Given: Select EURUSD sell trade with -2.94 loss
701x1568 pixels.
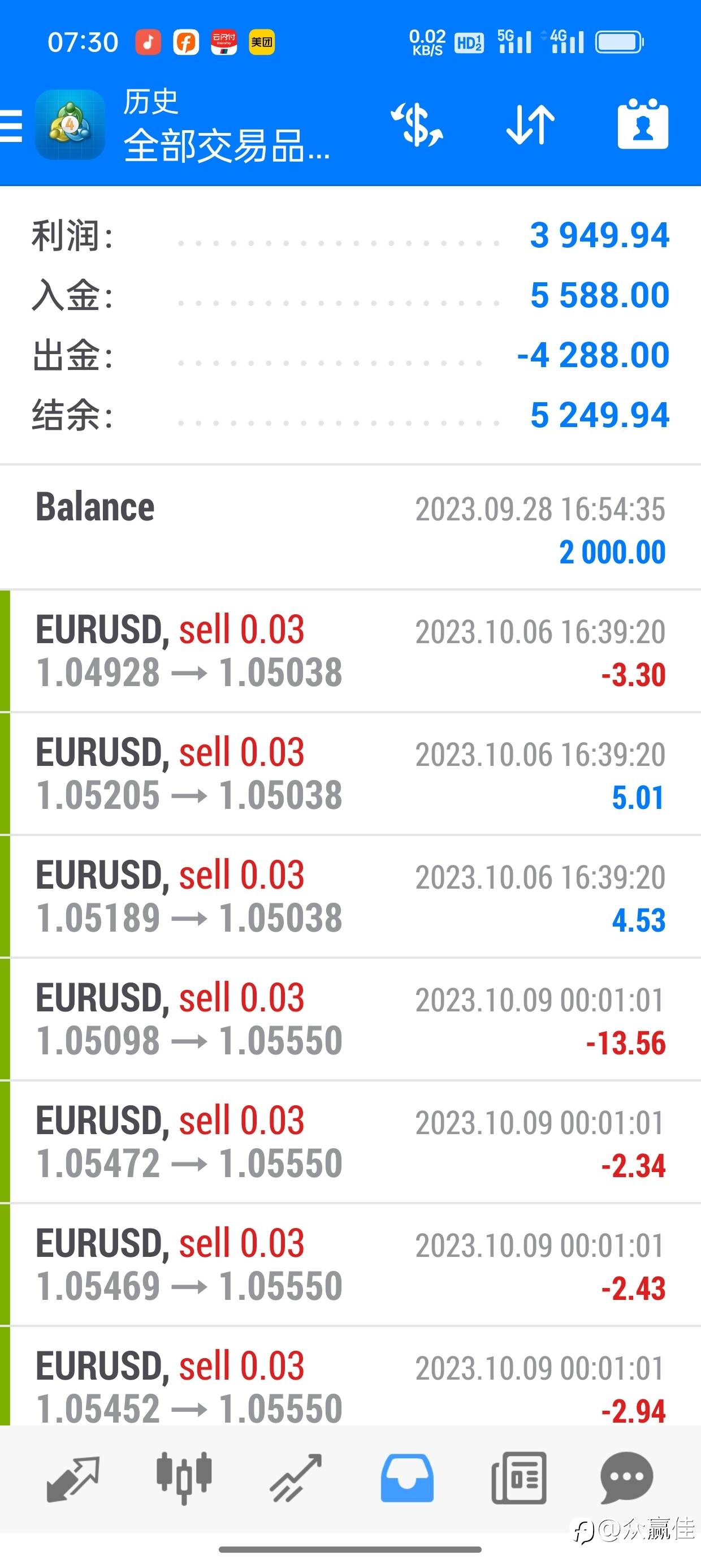Looking at the screenshot, I should coord(350,1382).
